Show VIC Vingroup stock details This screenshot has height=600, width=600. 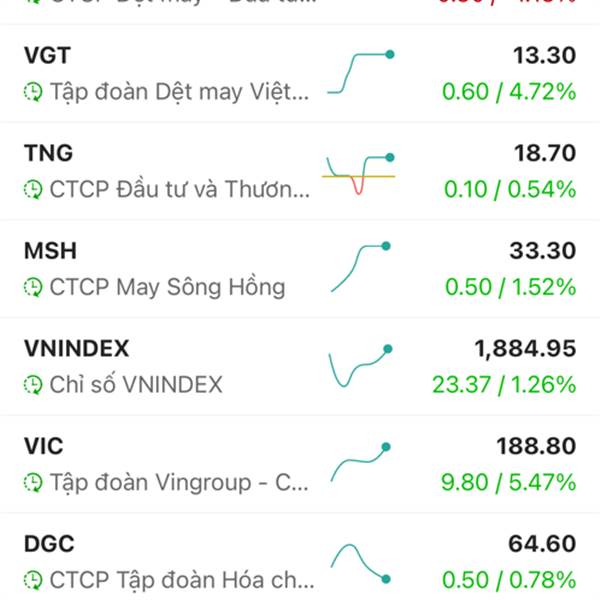coord(300,464)
